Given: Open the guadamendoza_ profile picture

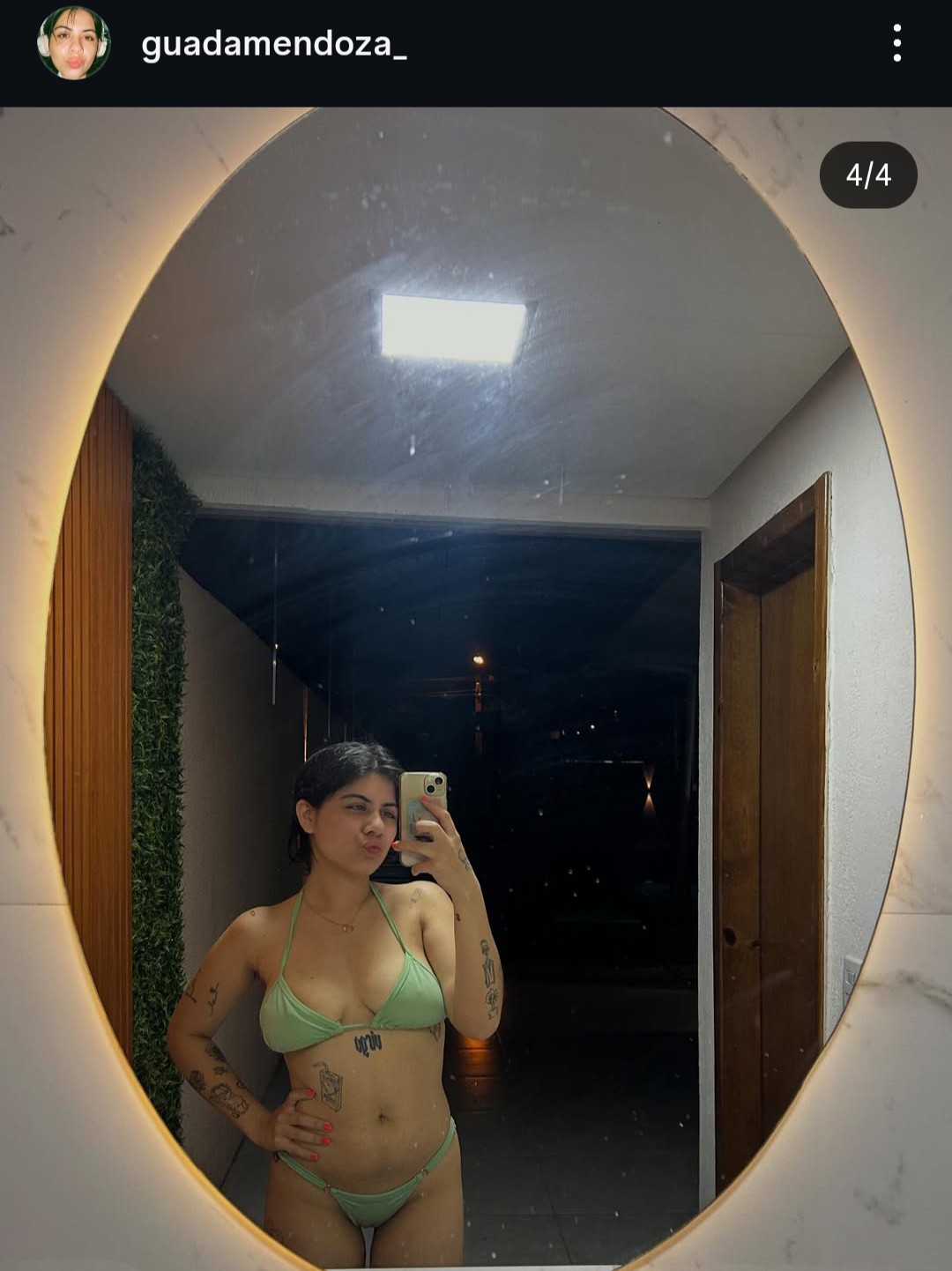Looking at the screenshot, I should tap(73, 43).
